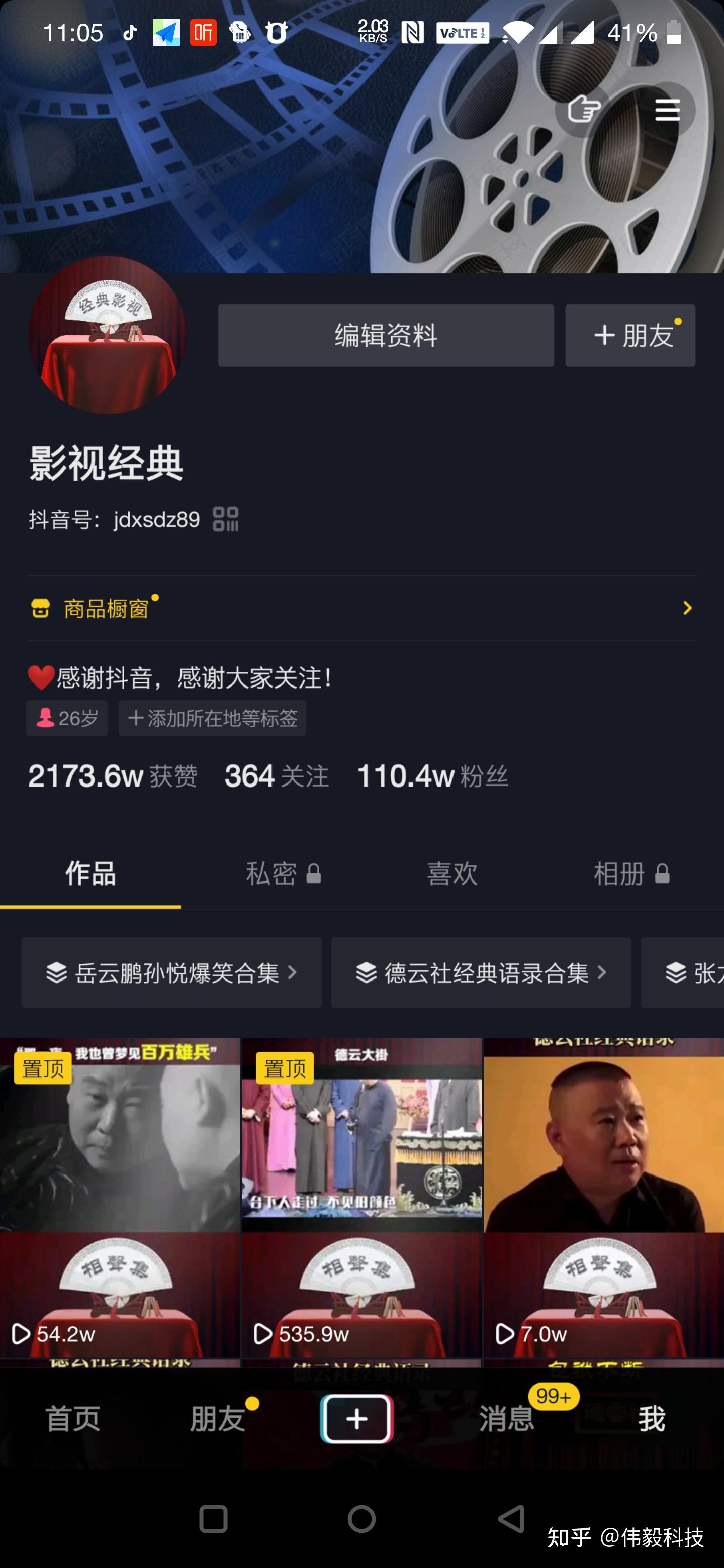Switch to the 喜欢 tab

point(452,874)
